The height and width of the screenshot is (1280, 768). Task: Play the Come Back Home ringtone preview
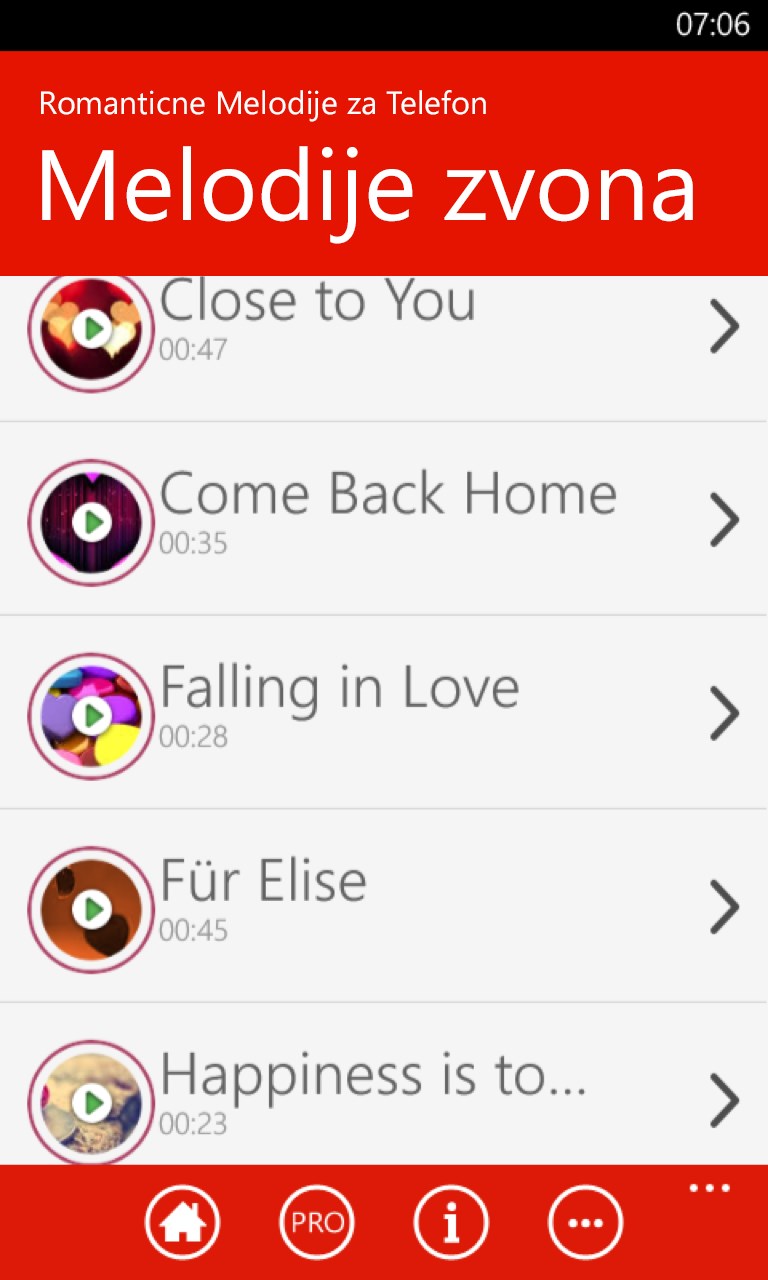click(91, 522)
